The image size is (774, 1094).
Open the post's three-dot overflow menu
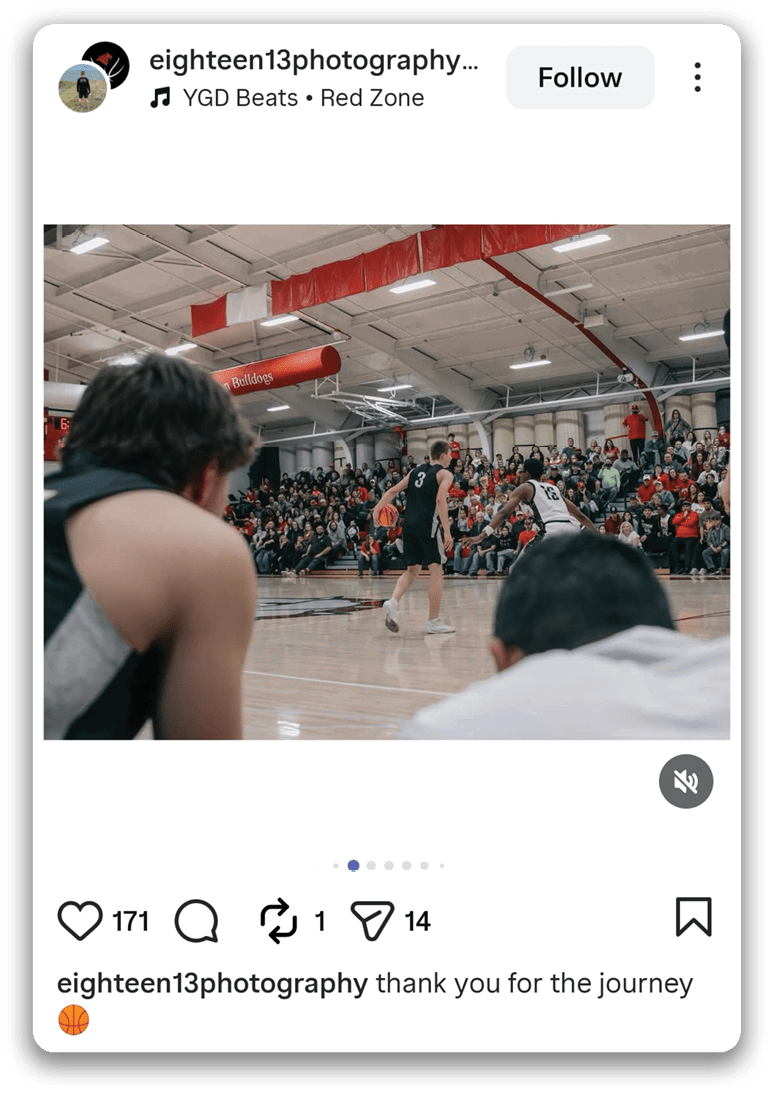coord(697,77)
